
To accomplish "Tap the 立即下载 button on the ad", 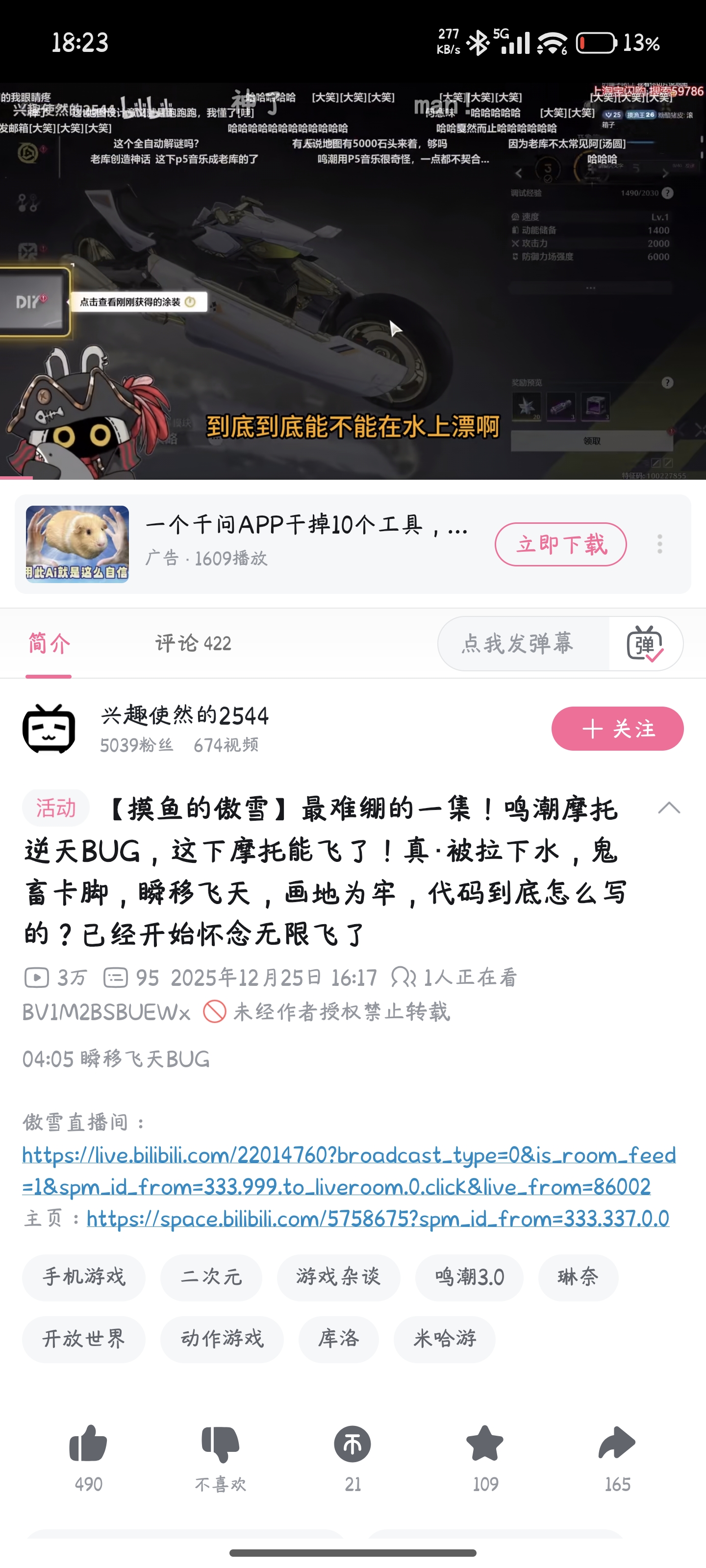I will (x=560, y=544).
